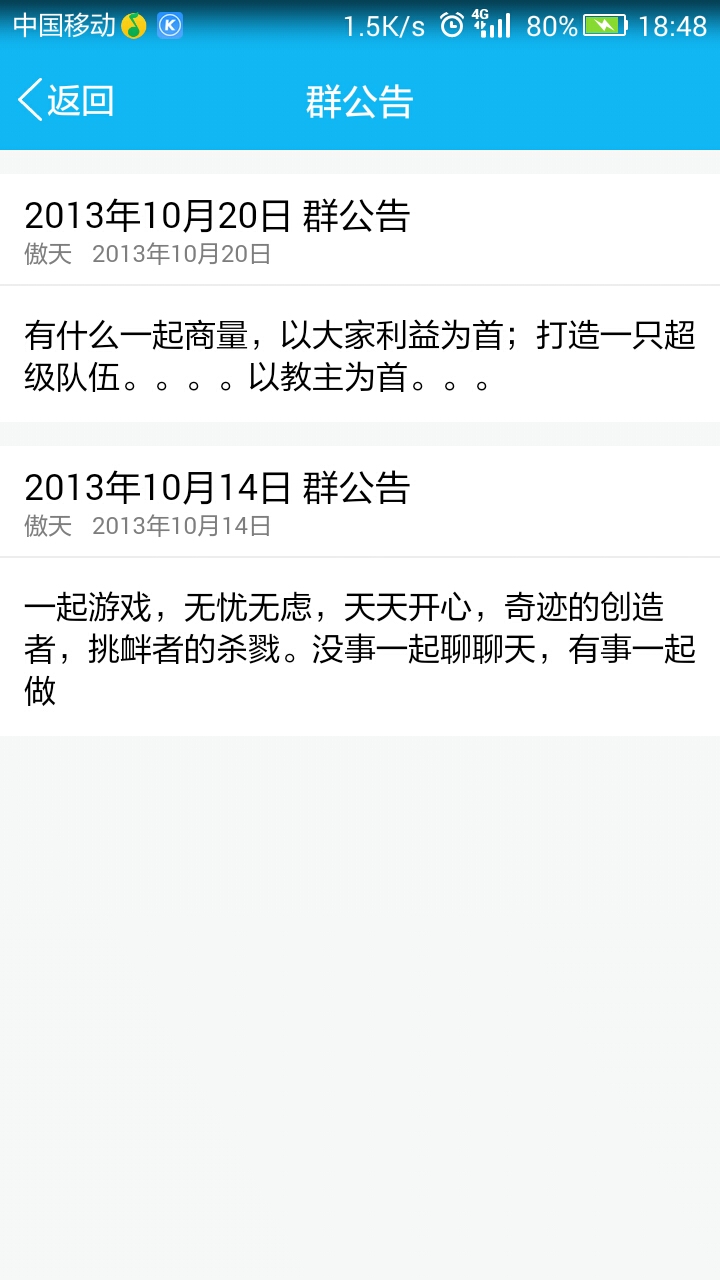This screenshot has width=720, height=1280.
Task: Open the 2013年10月20日 群公告 announcement
Action: [x=217, y=216]
